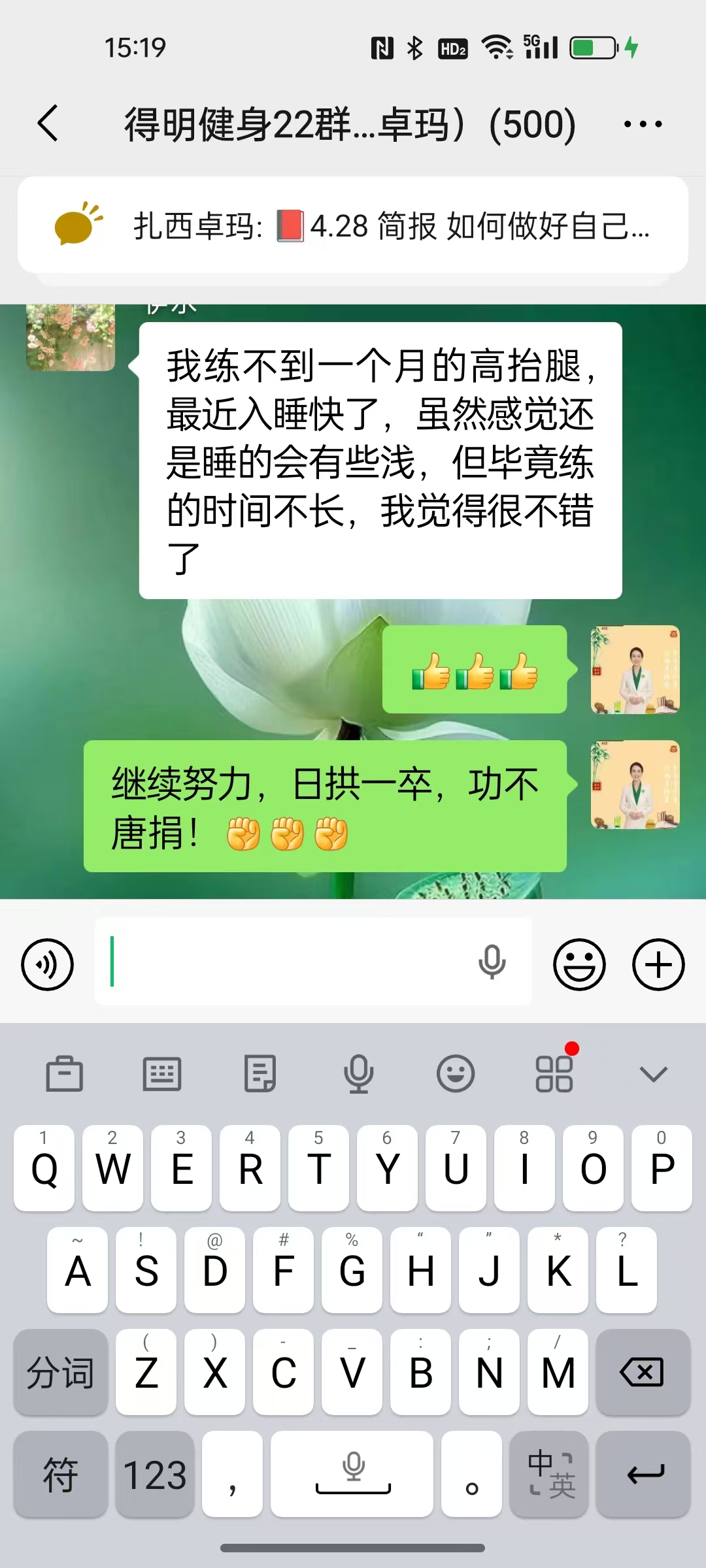Tap the backspace key
This screenshot has width=706, height=1568.
(x=643, y=1372)
